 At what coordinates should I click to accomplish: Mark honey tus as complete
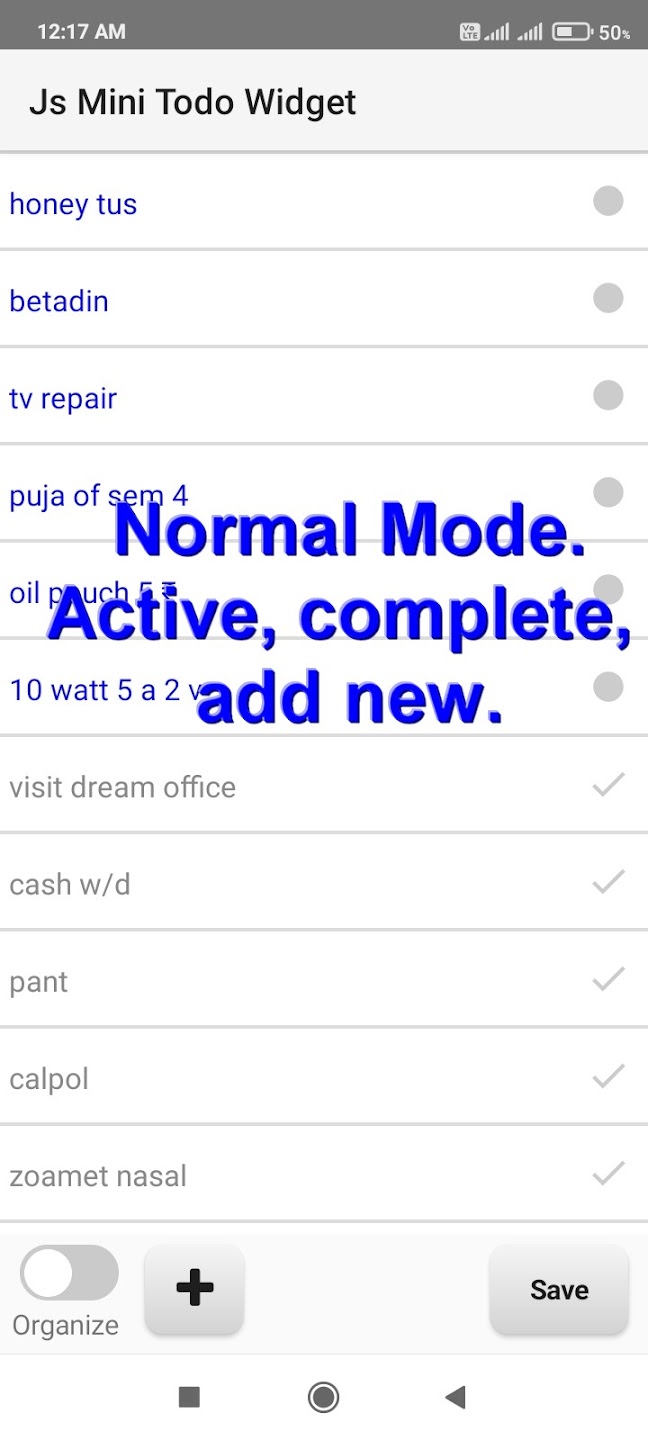pyautogui.click(x=608, y=201)
